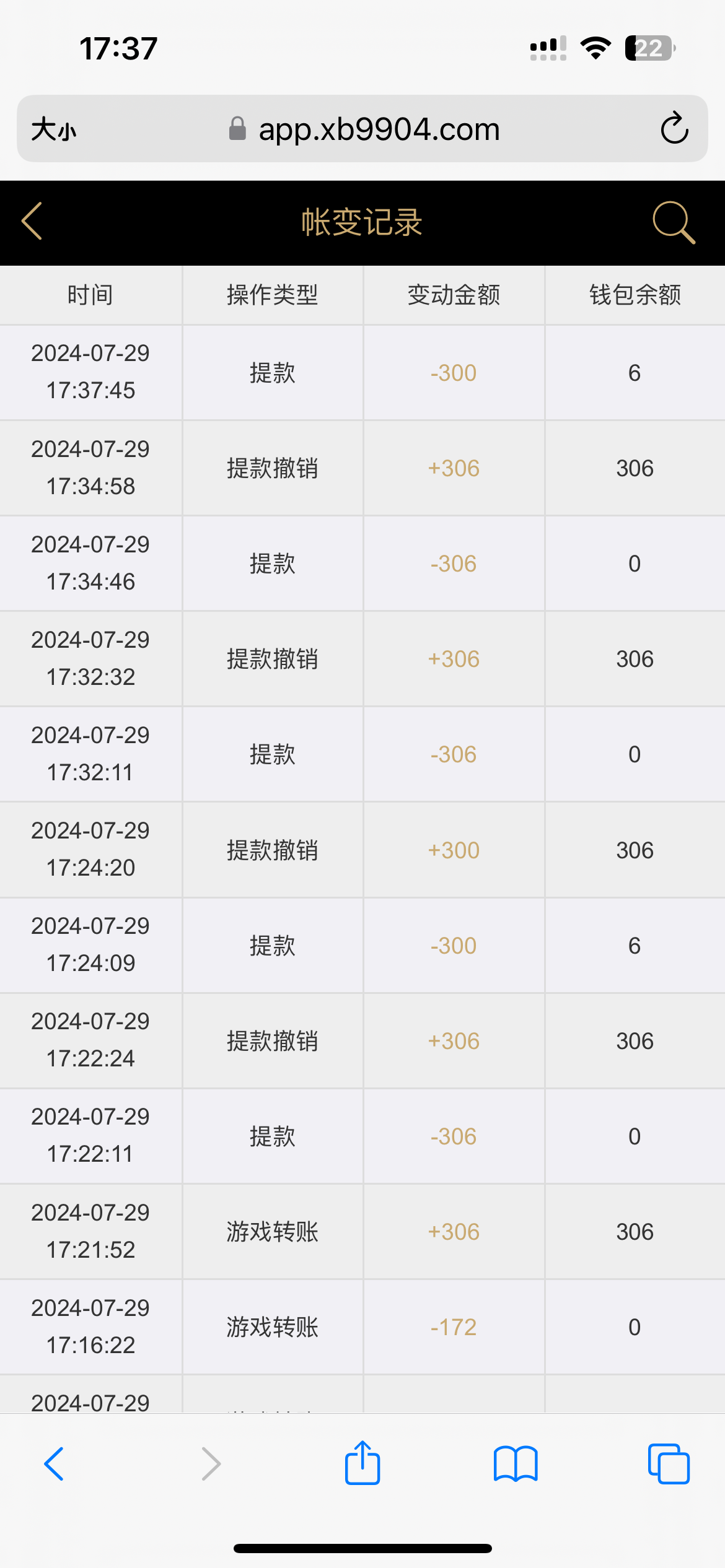Open Safari bookmarks
Viewport: 725px width, 1568px height.
[x=516, y=1464]
